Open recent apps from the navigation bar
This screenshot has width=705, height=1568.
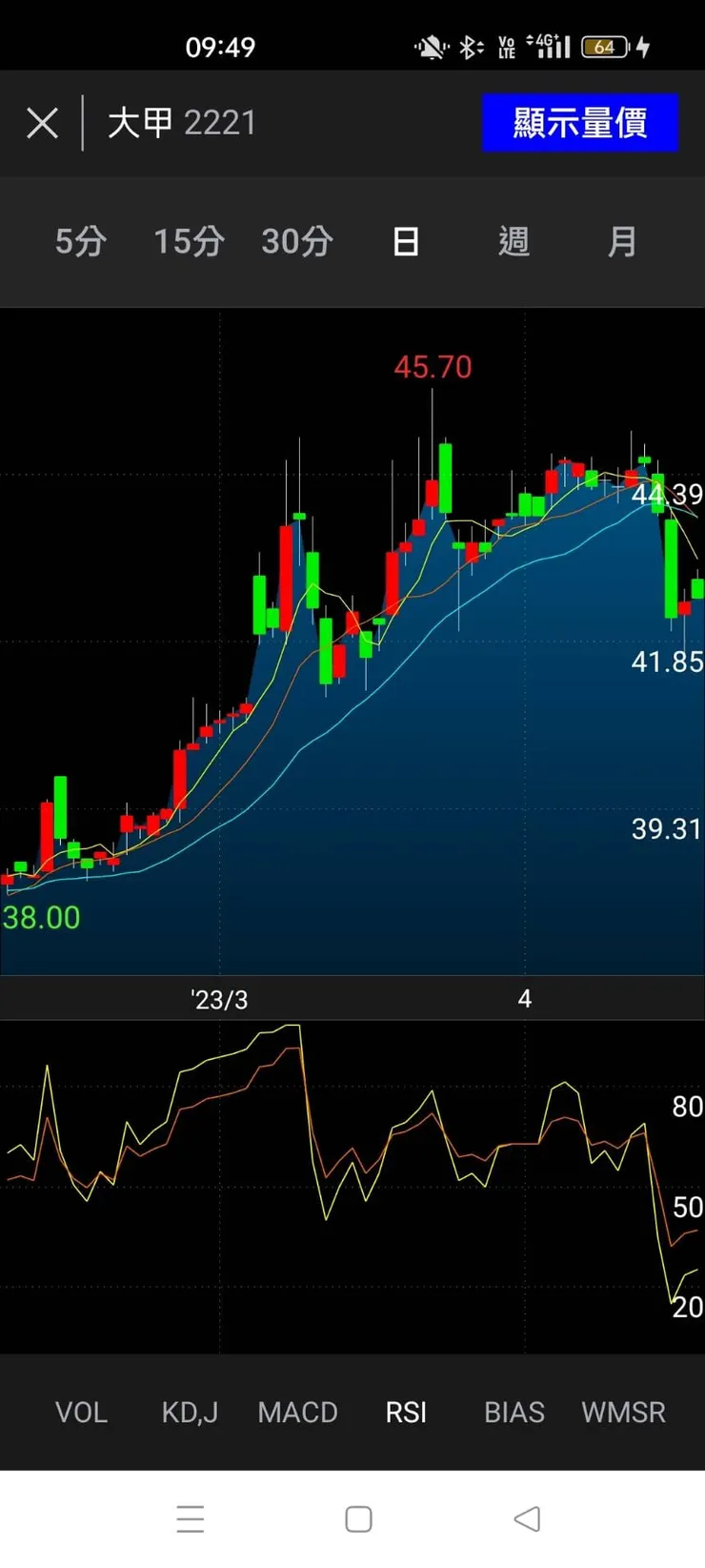[x=191, y=1518]
